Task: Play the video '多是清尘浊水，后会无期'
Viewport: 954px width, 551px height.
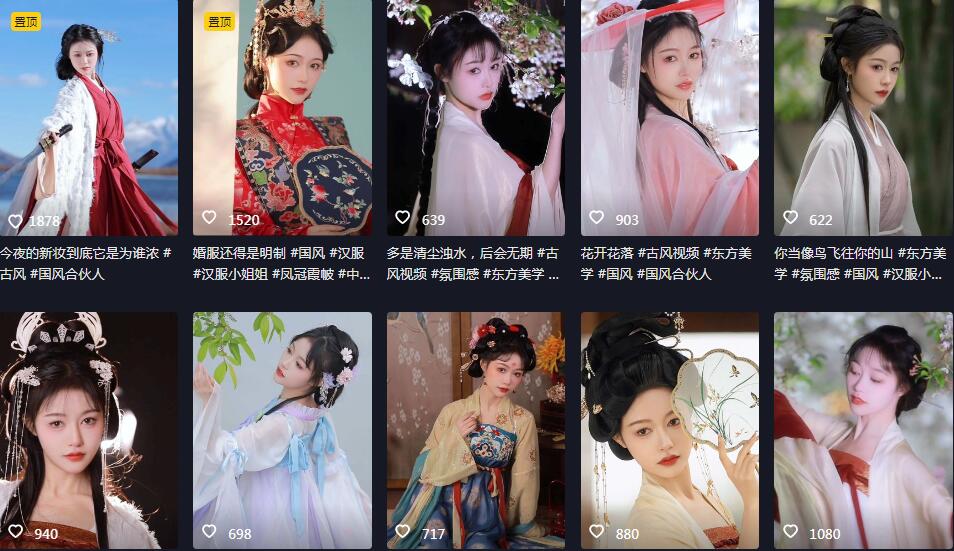Action: pyautogui.click(x=475, y=118)
